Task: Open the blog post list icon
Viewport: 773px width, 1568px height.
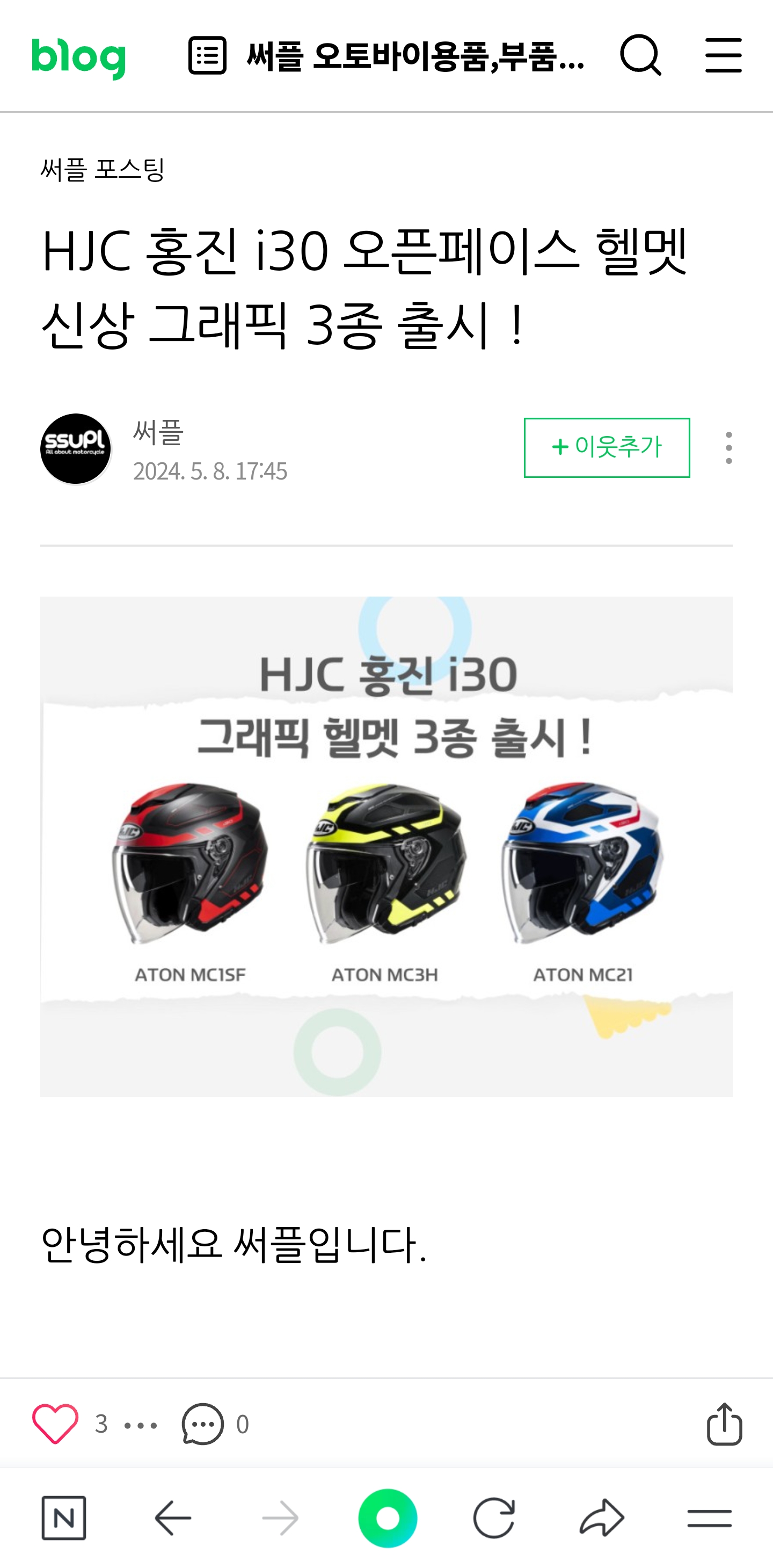Action: coord(208,55)
